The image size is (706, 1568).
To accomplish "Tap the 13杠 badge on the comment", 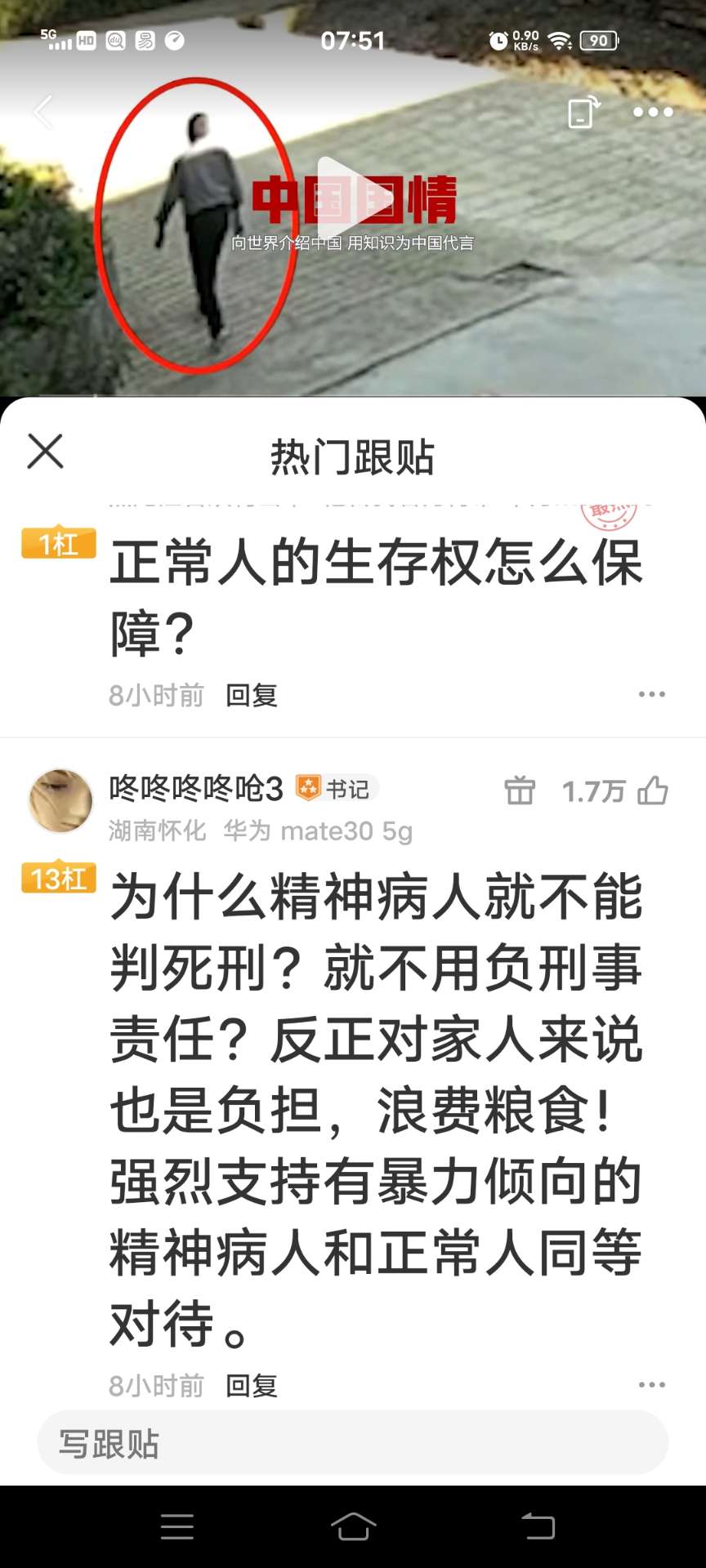I will pos(59,879).
